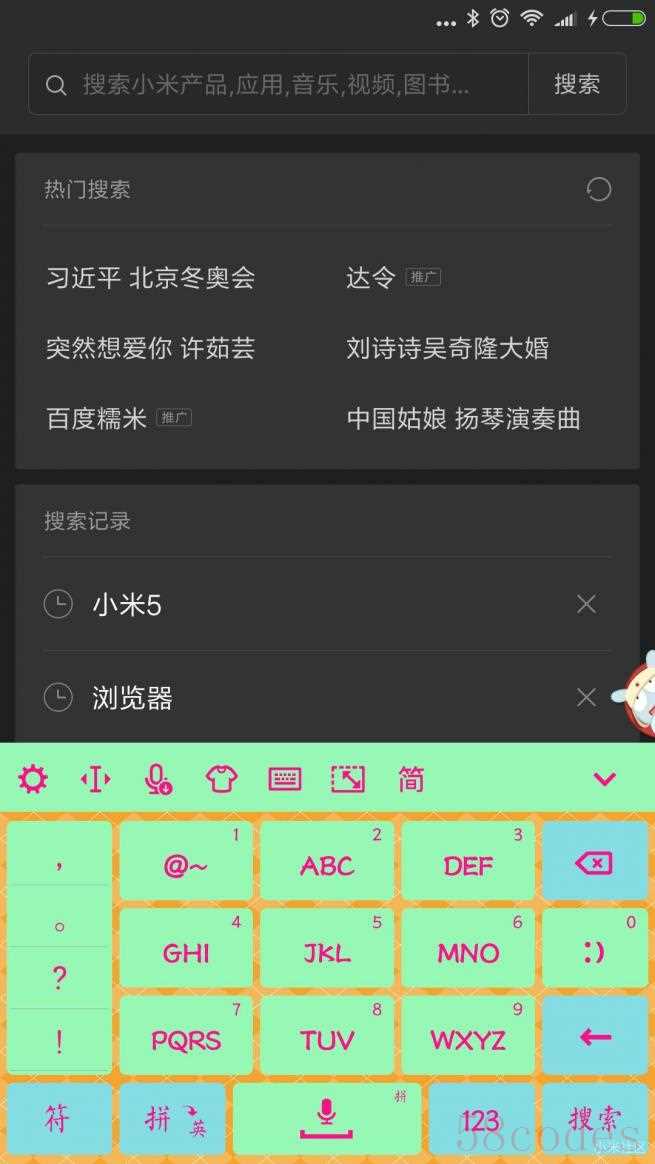Toggle simplified Chinese 简 option

411,779
